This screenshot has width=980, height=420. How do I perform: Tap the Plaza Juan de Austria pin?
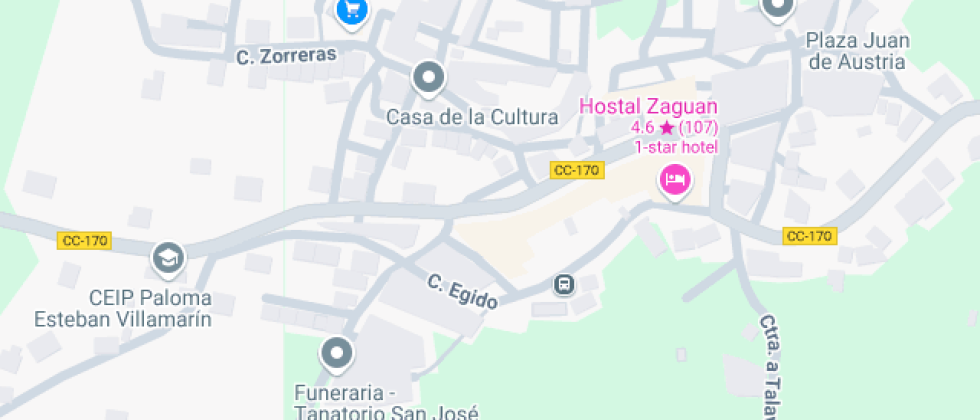[x=777, y=8]
